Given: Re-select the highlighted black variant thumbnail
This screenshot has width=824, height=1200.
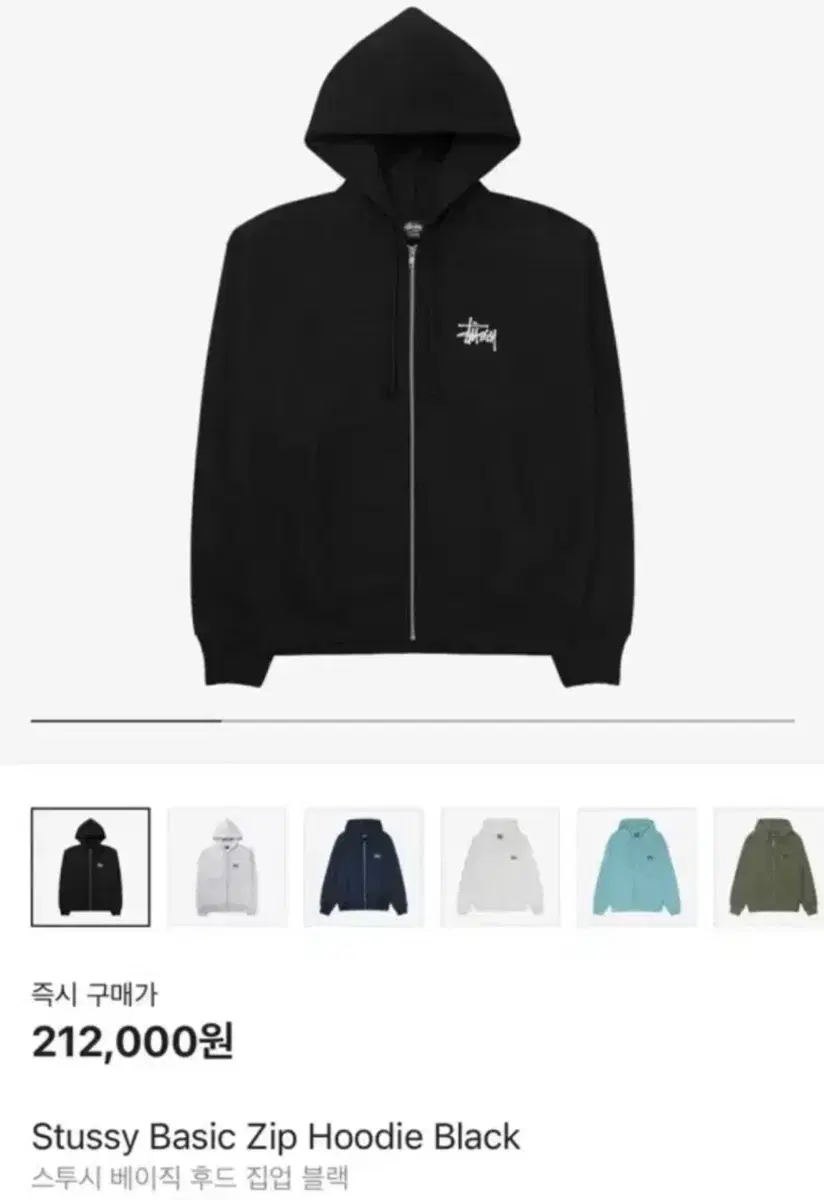Looking at the screenshot, I should pos(92,868).
